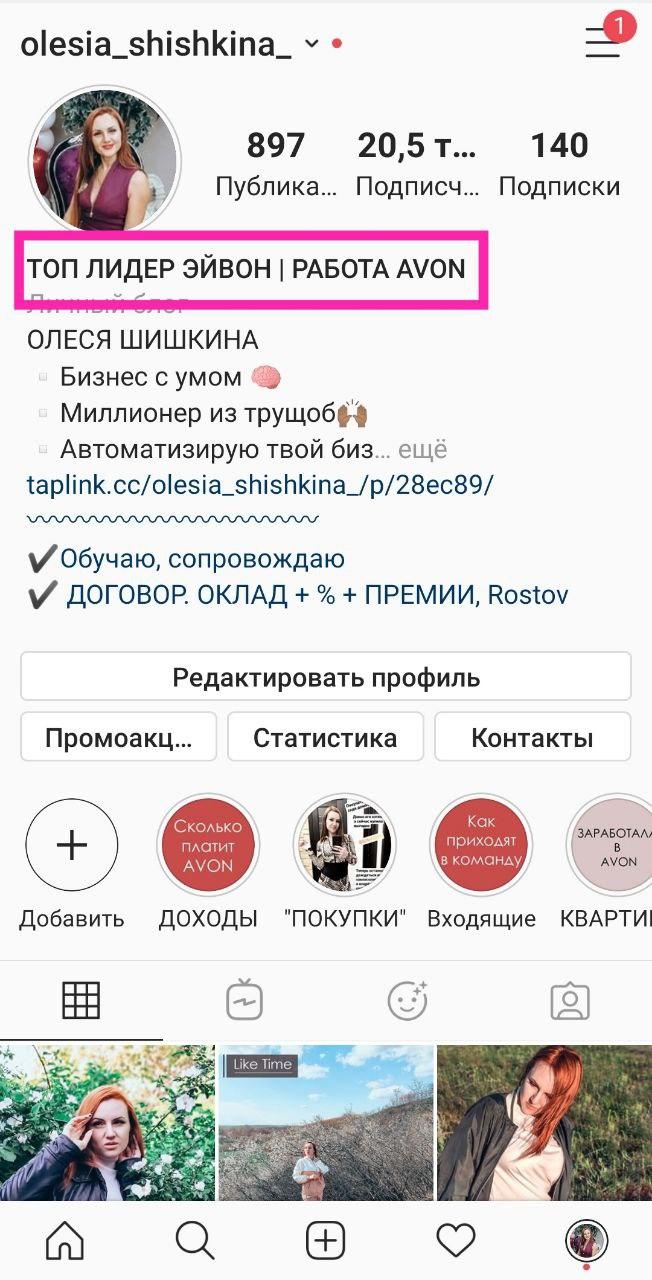
Task: View 'Статистика' insights
Action: click(x=325, y=738)
